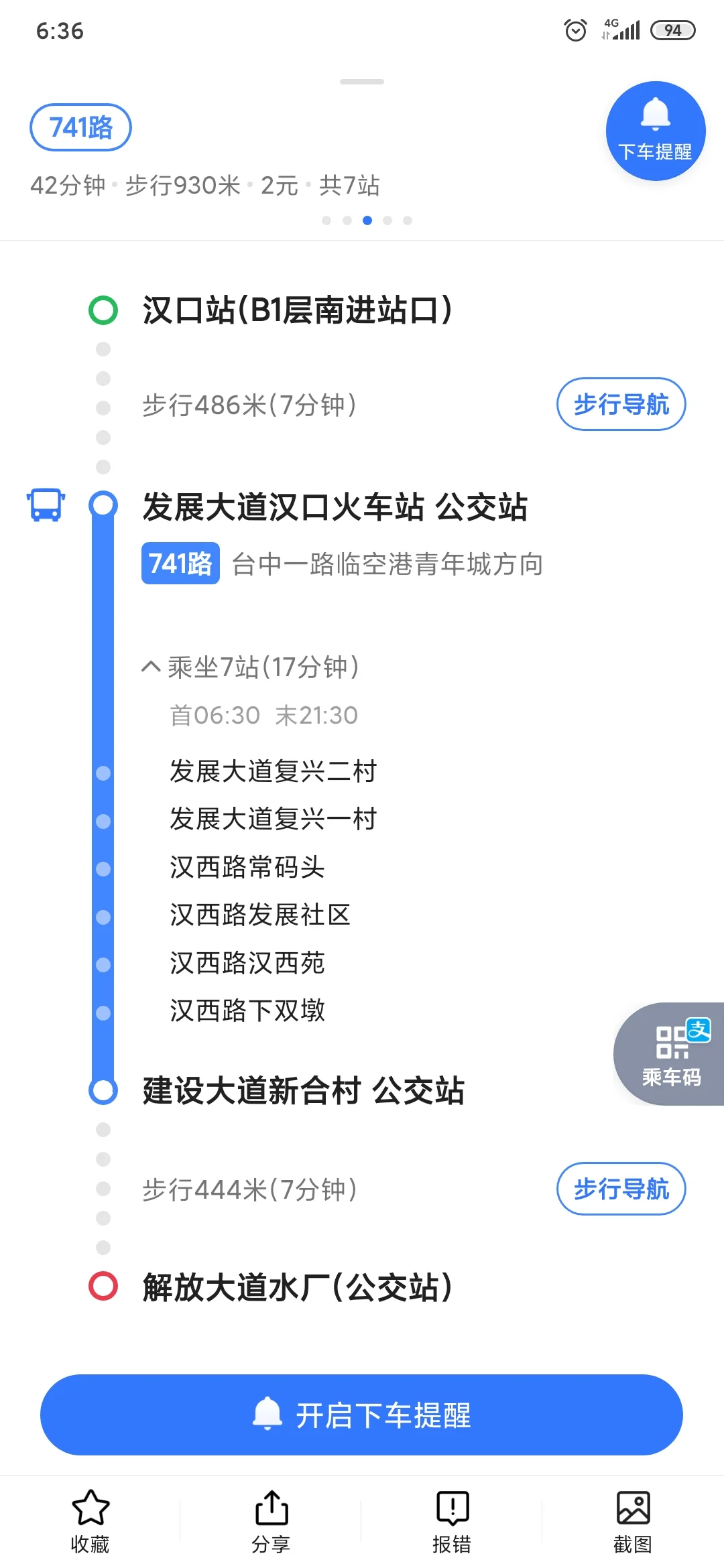Tap the battery indicator showing 94

(674, 29)
